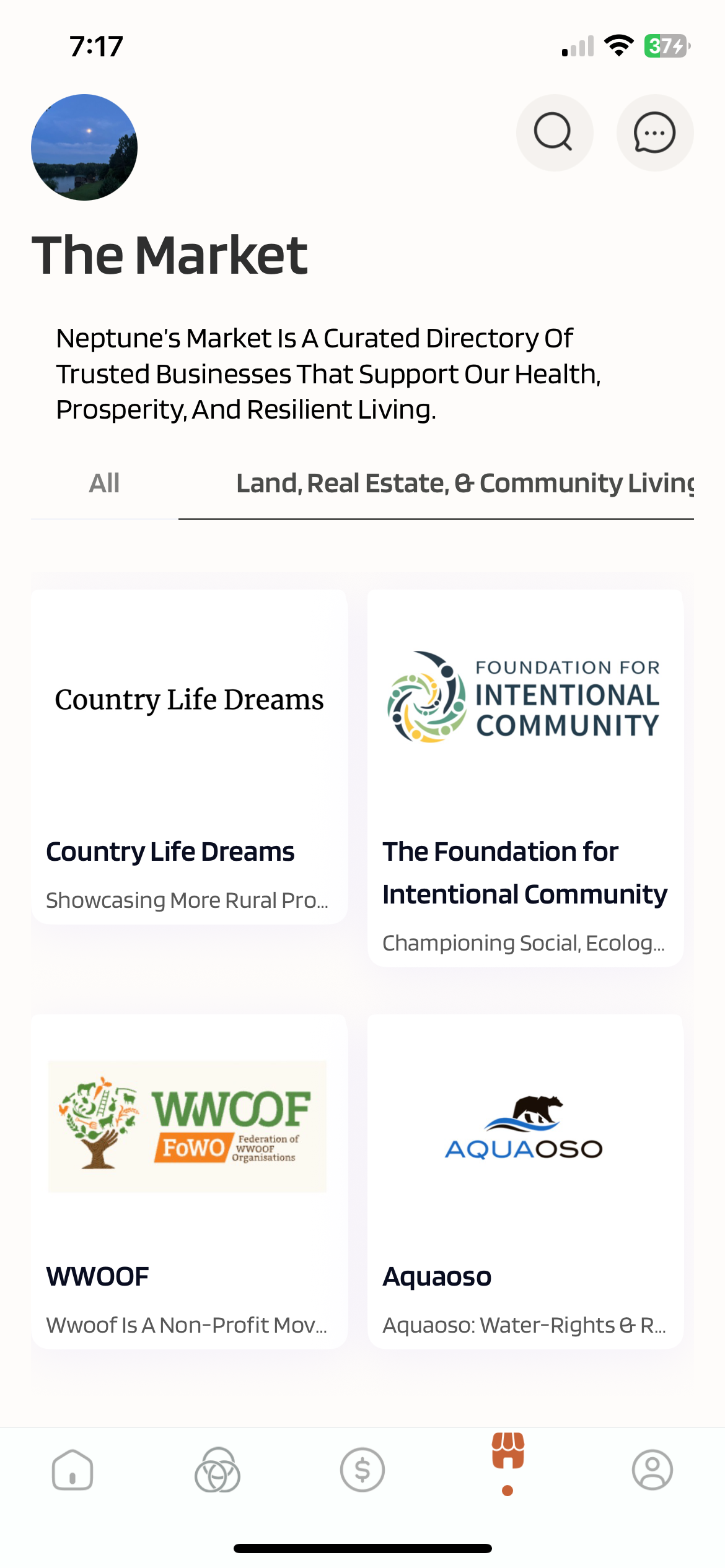Open the messages chat bubble
This screenshot has height=1568, width=725.
pyautogui.click(x=654, y=133)
